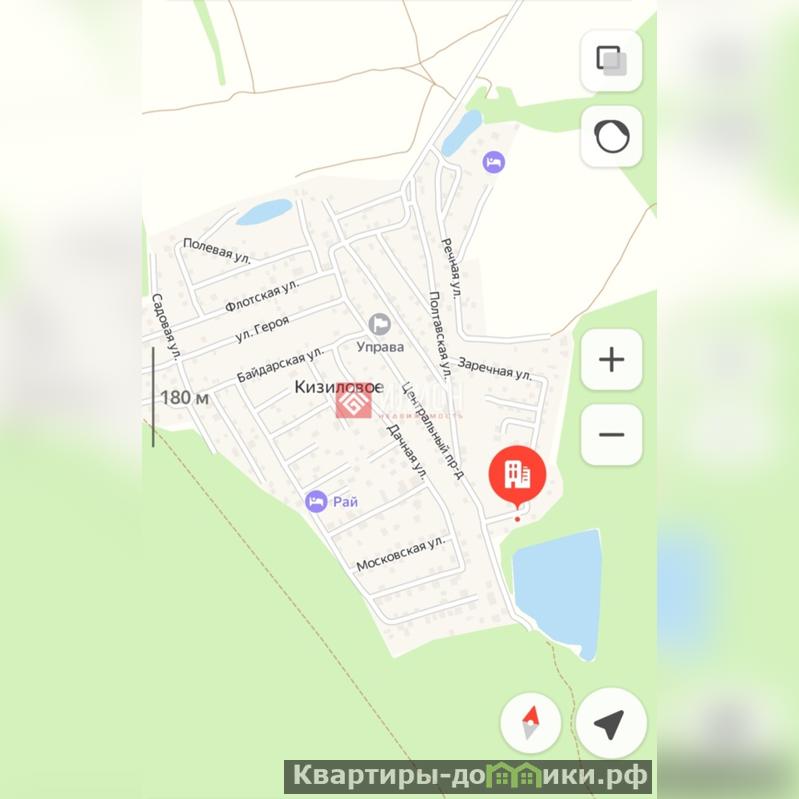Zoom out with the minus button
Image resolution: width=799 pixels, height=799 pixels.
click(x=611, y=434)
